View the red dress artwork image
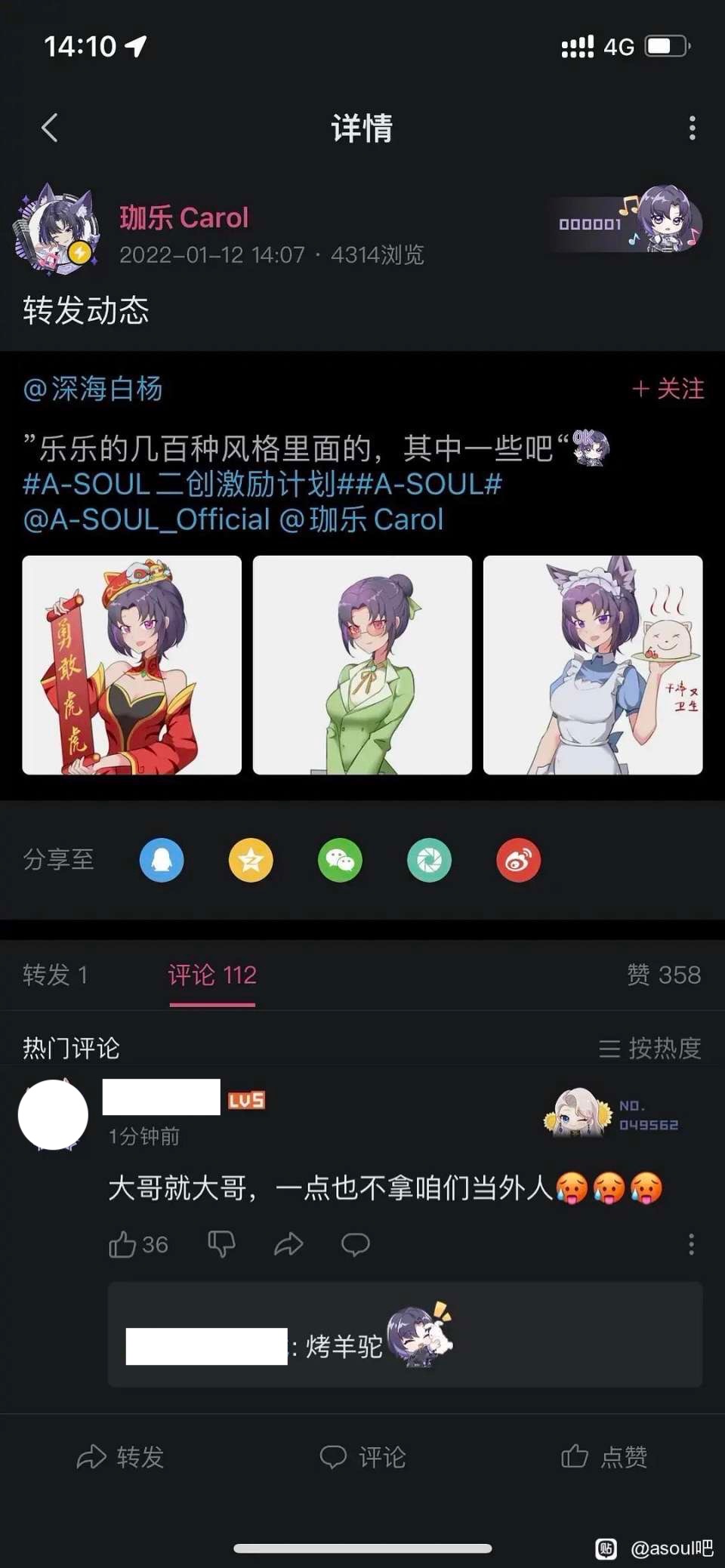Image resolution: width=725 pixels, height=1568 pixels. point(132,665)
